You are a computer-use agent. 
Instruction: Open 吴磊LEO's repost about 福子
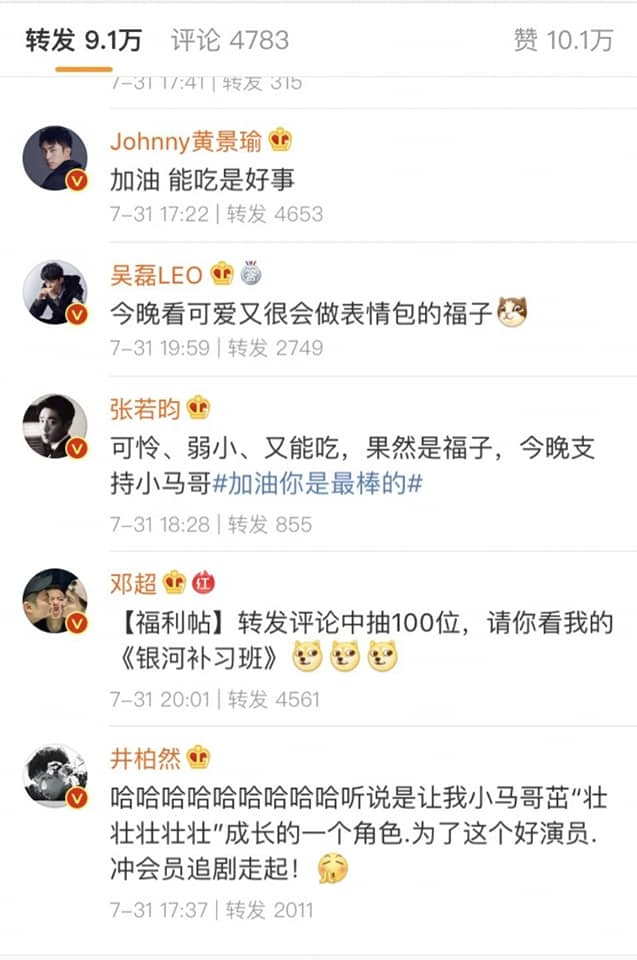pyautogui.click(x=300, y=314)
